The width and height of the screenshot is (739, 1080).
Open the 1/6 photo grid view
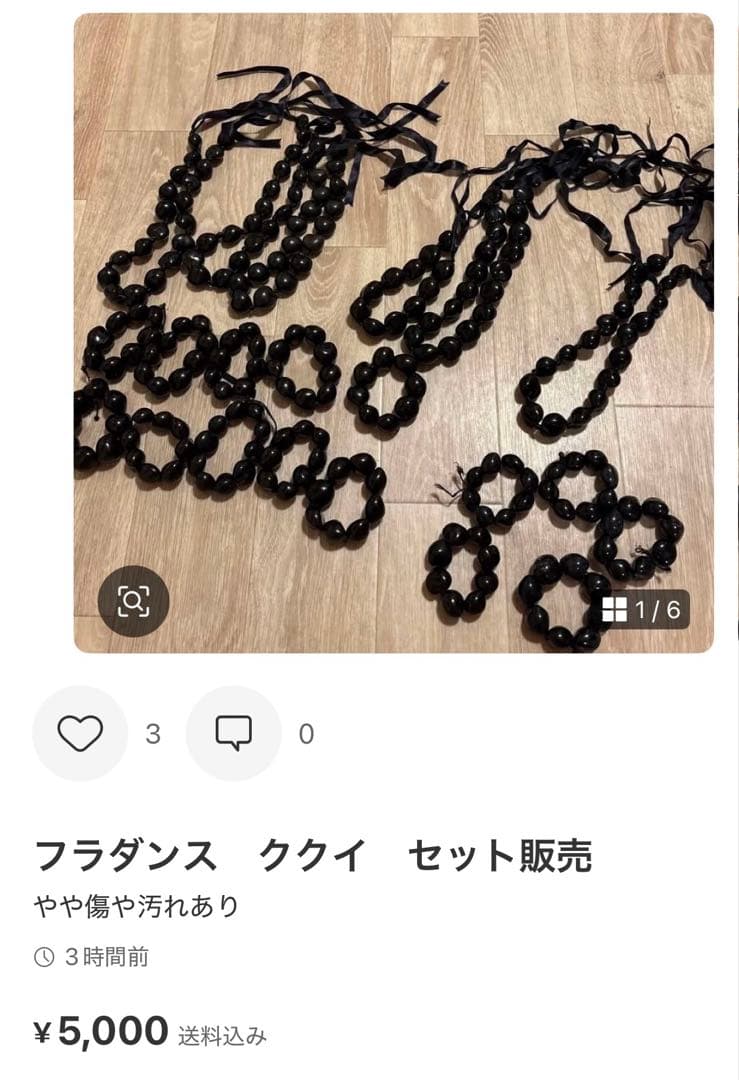coord(645,609)
